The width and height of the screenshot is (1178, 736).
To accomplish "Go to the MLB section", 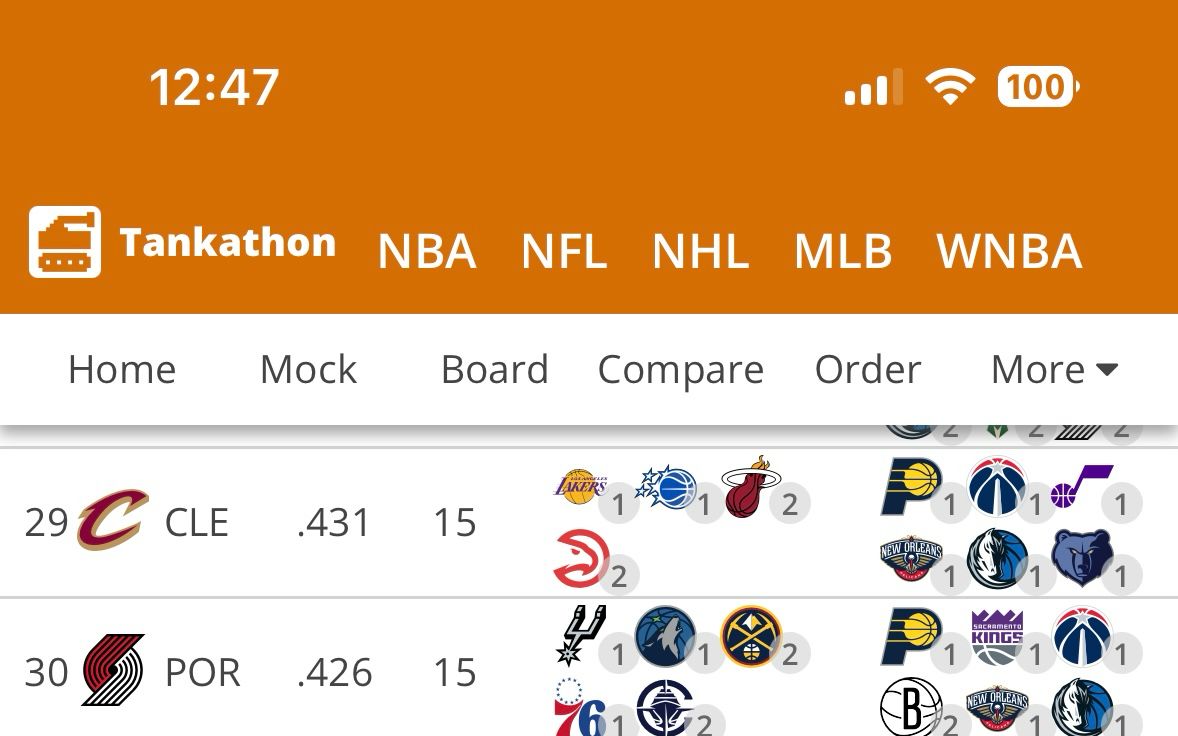I will click(843, 250).
